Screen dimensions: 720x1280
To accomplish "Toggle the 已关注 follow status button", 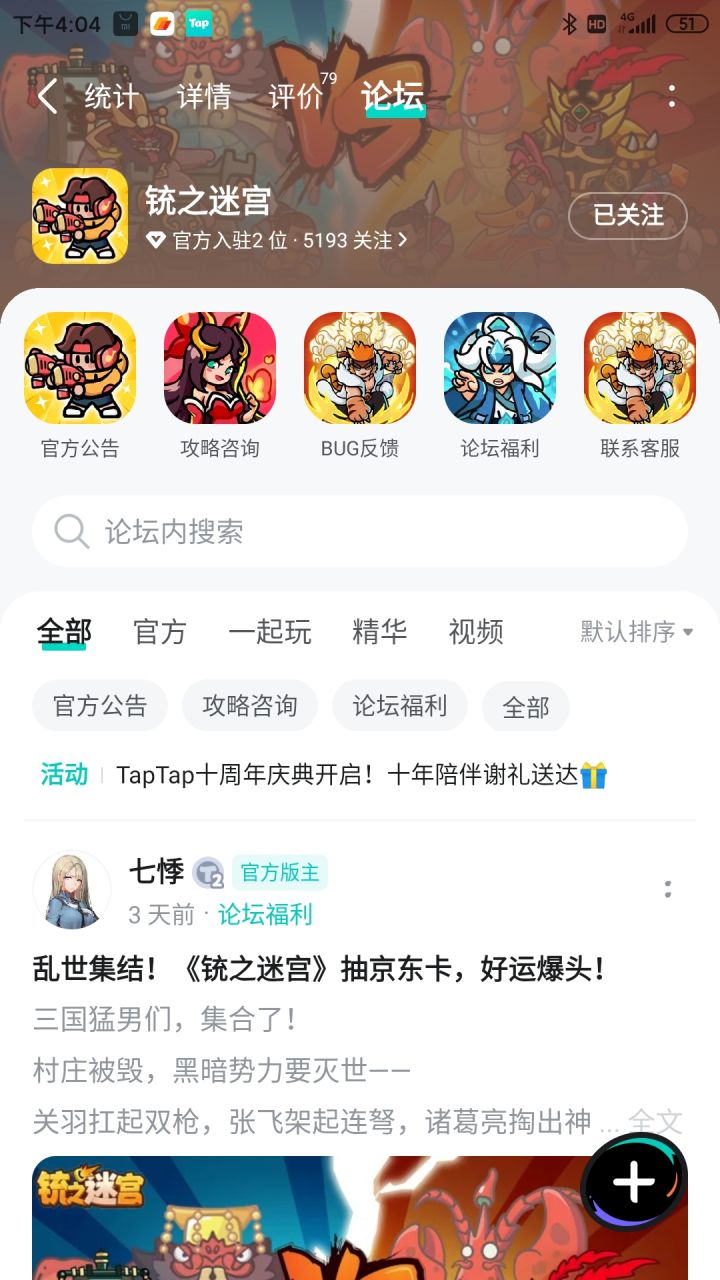I will pos(627,216).
